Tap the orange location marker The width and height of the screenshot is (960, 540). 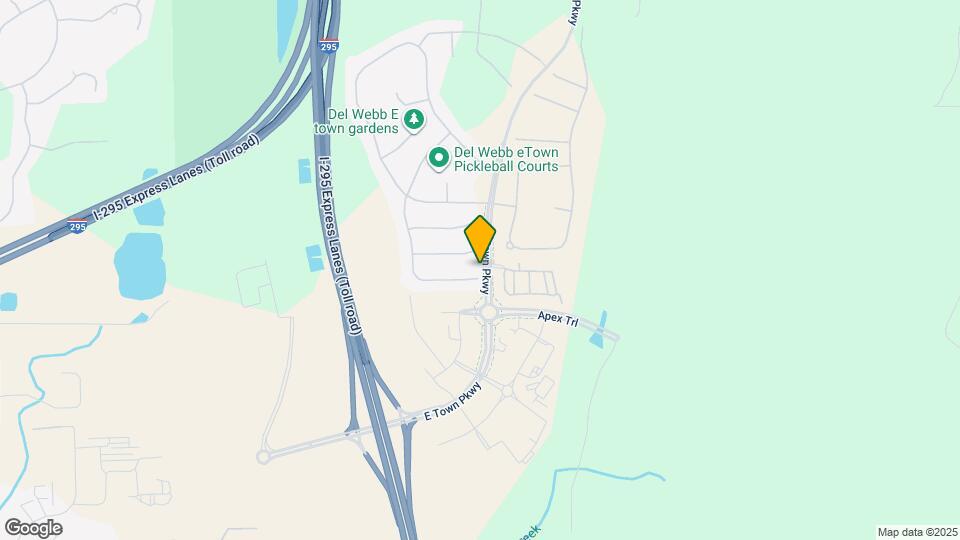[480, 239]
